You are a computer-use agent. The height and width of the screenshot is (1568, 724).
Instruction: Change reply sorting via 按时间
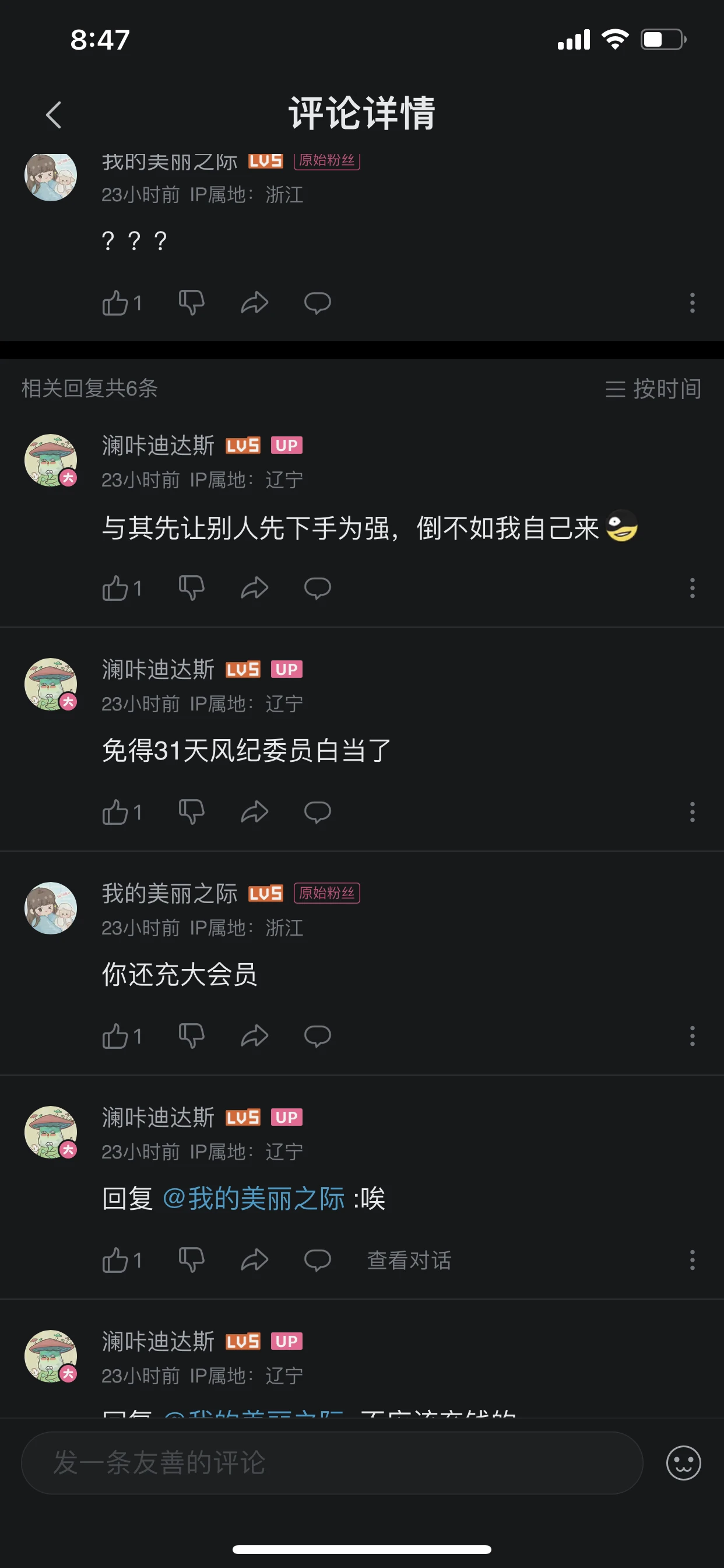(653, 388)
